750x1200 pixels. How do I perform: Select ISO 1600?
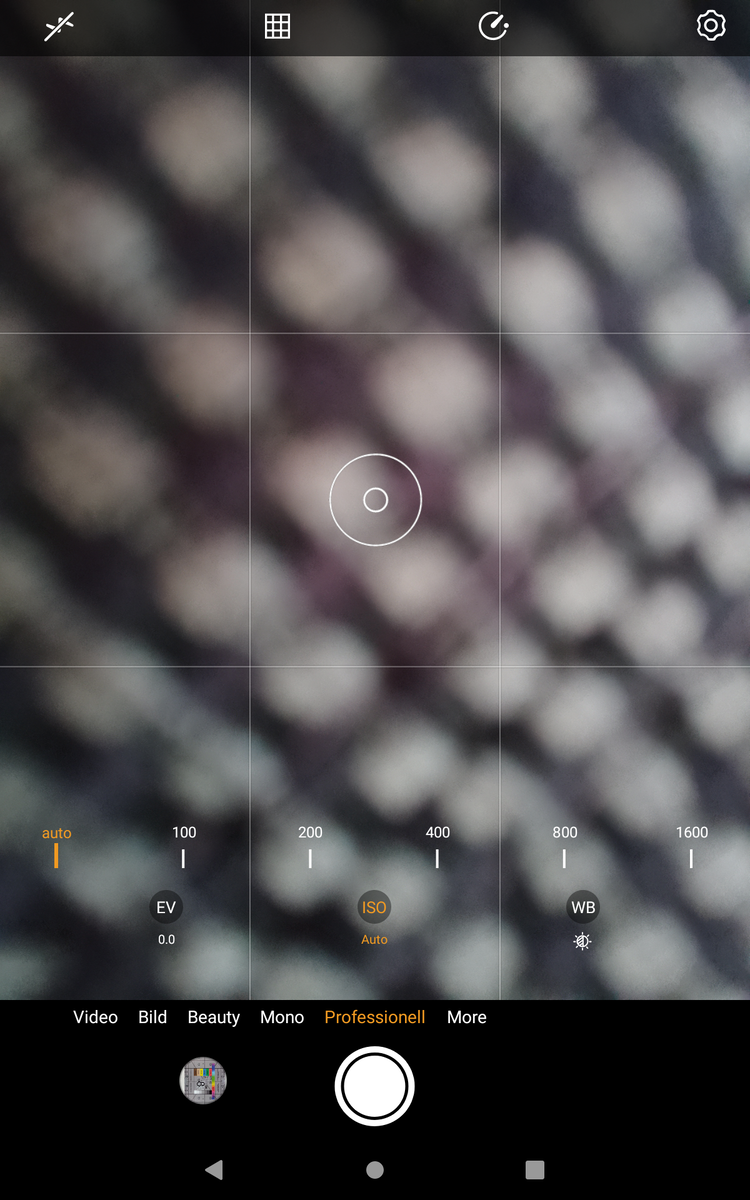pyautogui.click(x=691, y=848)
